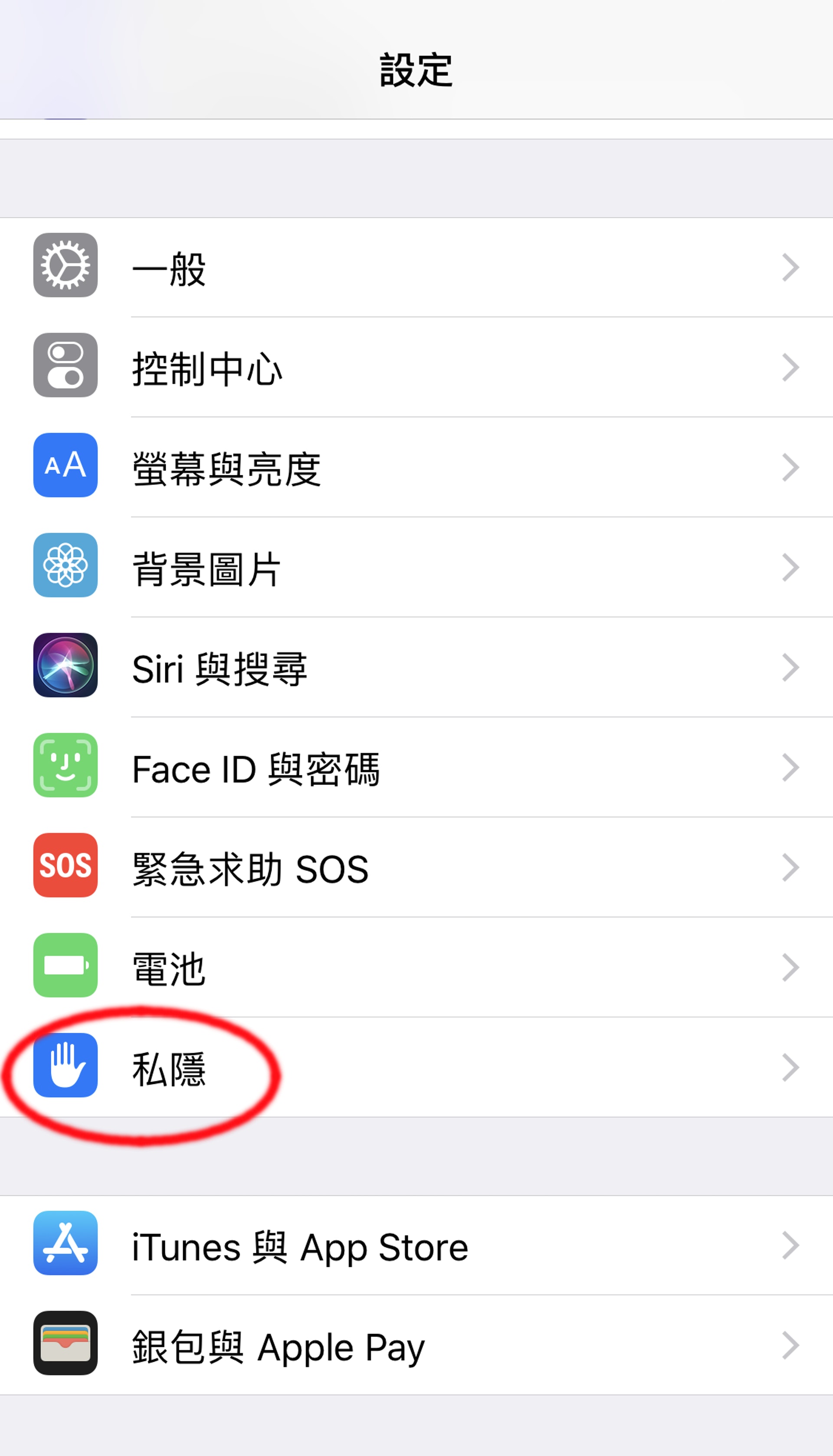Open 螢幕與亮度 display settings
The height and width of the screenshot is (1456, 833).
click(x=416, y=467)
